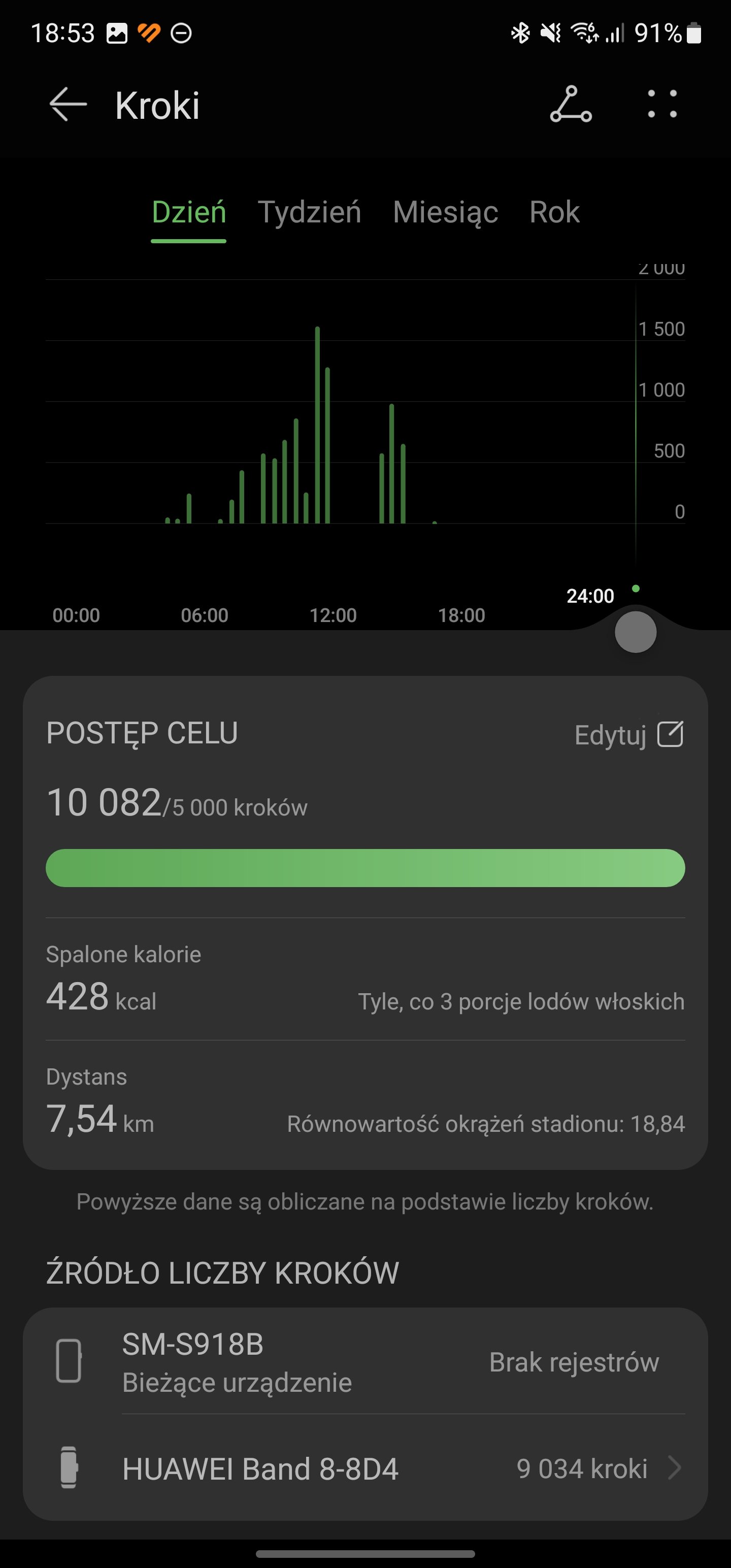Open the route share icon
Image resolution: width=731 pixels, height=1568 pixels.
point(570,105)
